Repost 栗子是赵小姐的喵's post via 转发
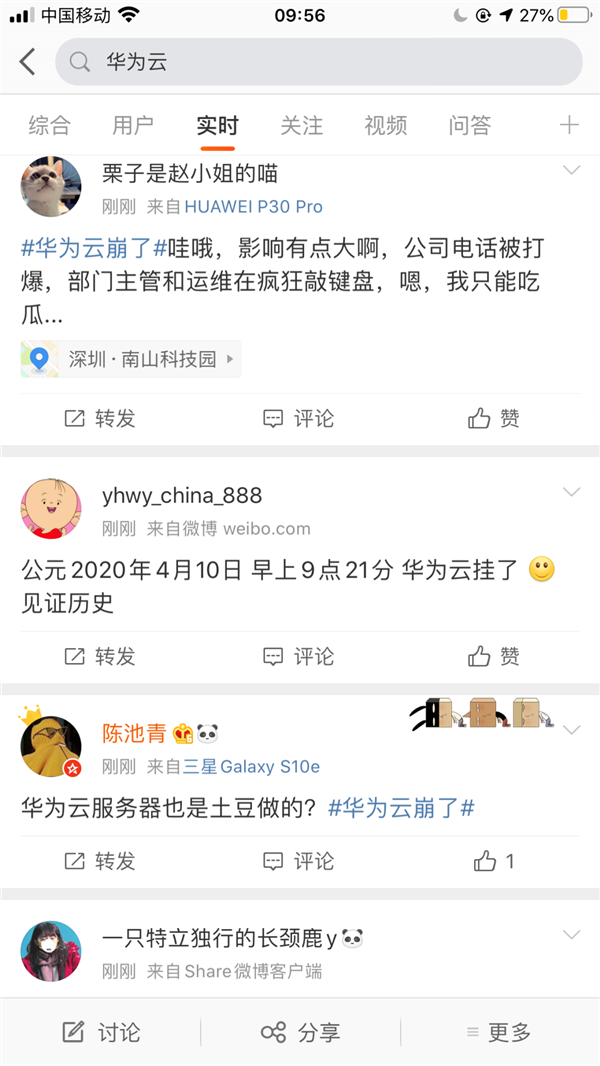Viewport: 600px width, 1066px height. (x=100, y=419)
